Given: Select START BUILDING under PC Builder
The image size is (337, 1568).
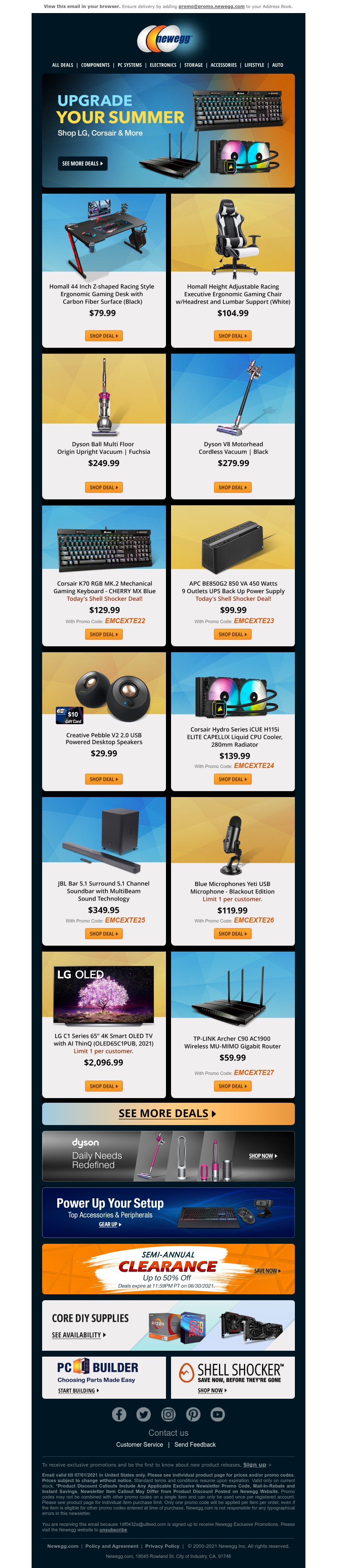Looking at the screenshot, I should (78, 1390).
